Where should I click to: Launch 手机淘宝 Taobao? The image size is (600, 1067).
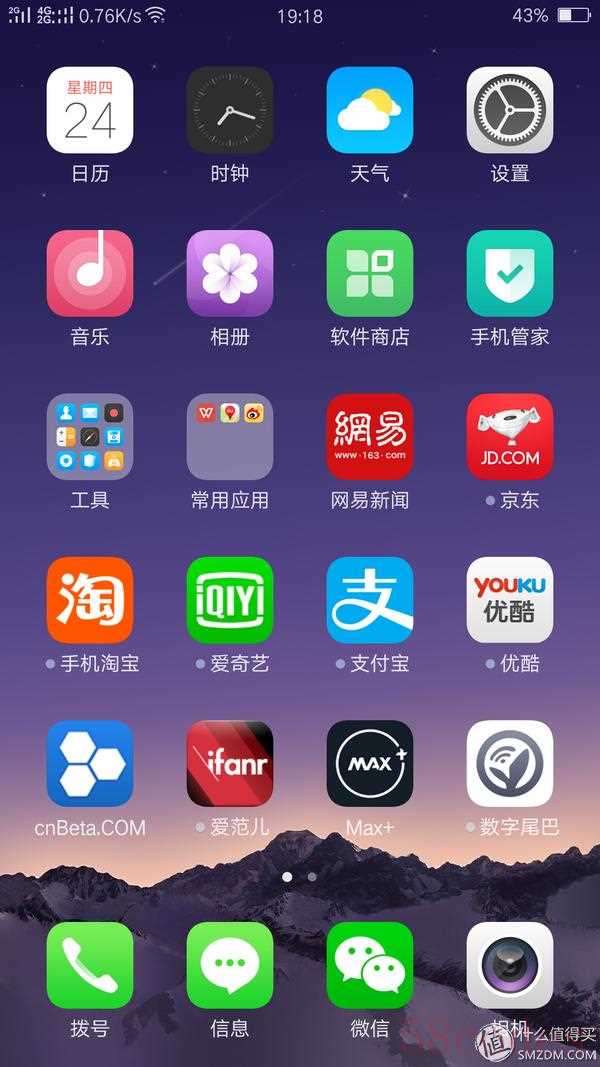(x=90, y=600)
